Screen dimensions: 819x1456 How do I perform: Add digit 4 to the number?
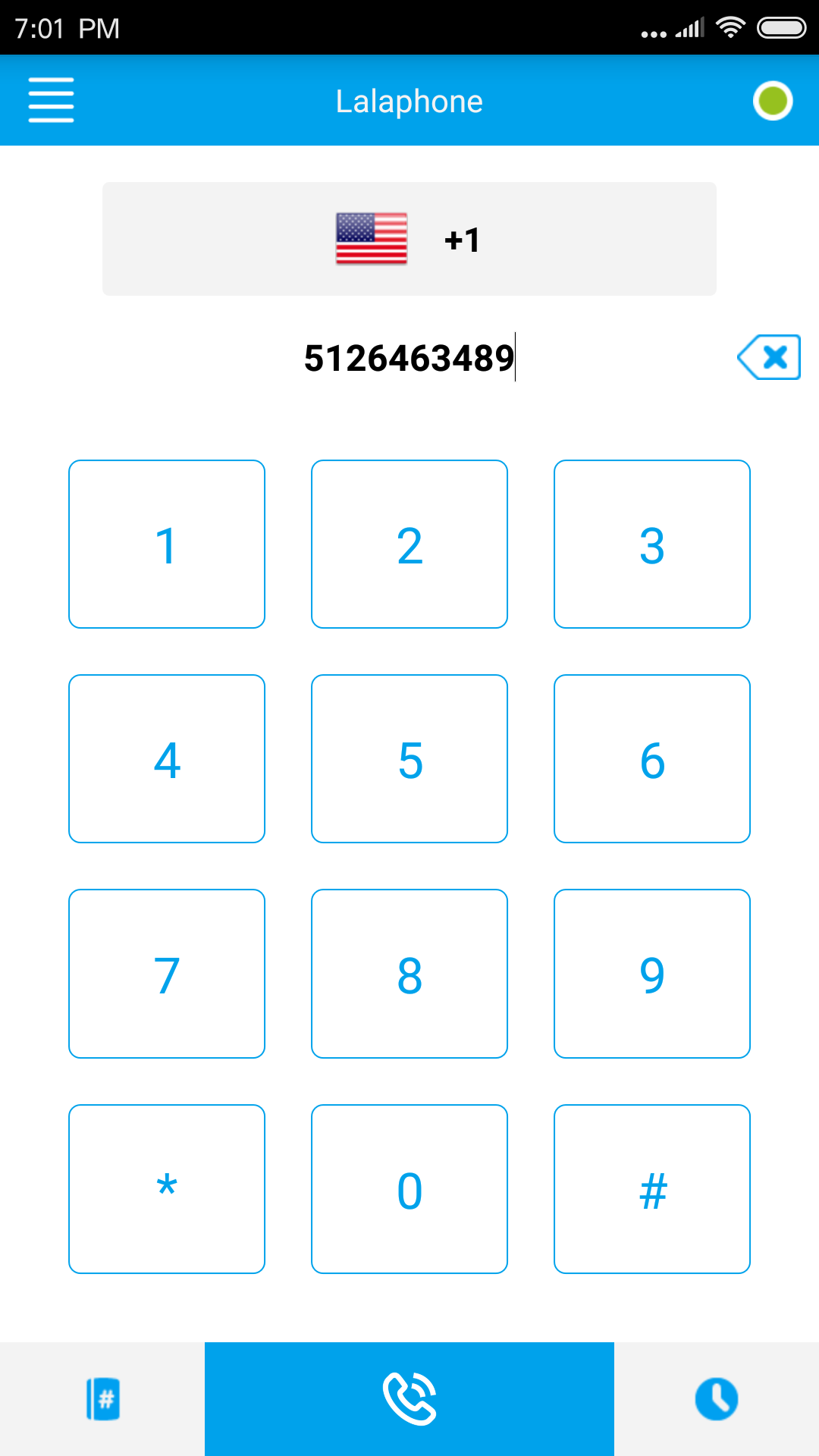(167, 759)
